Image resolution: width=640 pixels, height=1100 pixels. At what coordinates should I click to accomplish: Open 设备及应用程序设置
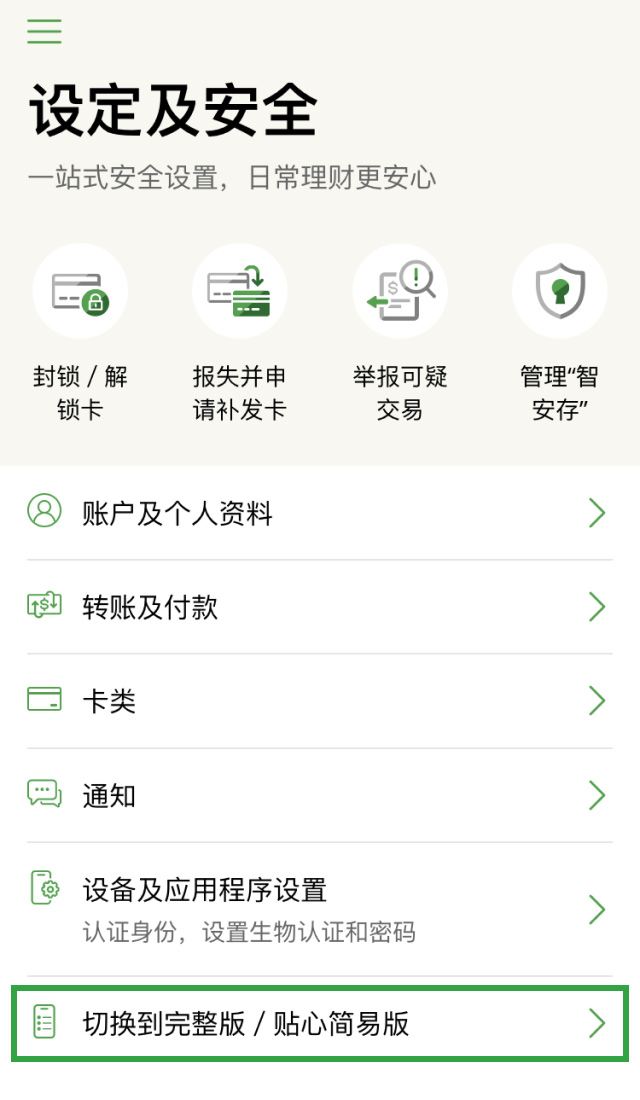pos(319,909)
